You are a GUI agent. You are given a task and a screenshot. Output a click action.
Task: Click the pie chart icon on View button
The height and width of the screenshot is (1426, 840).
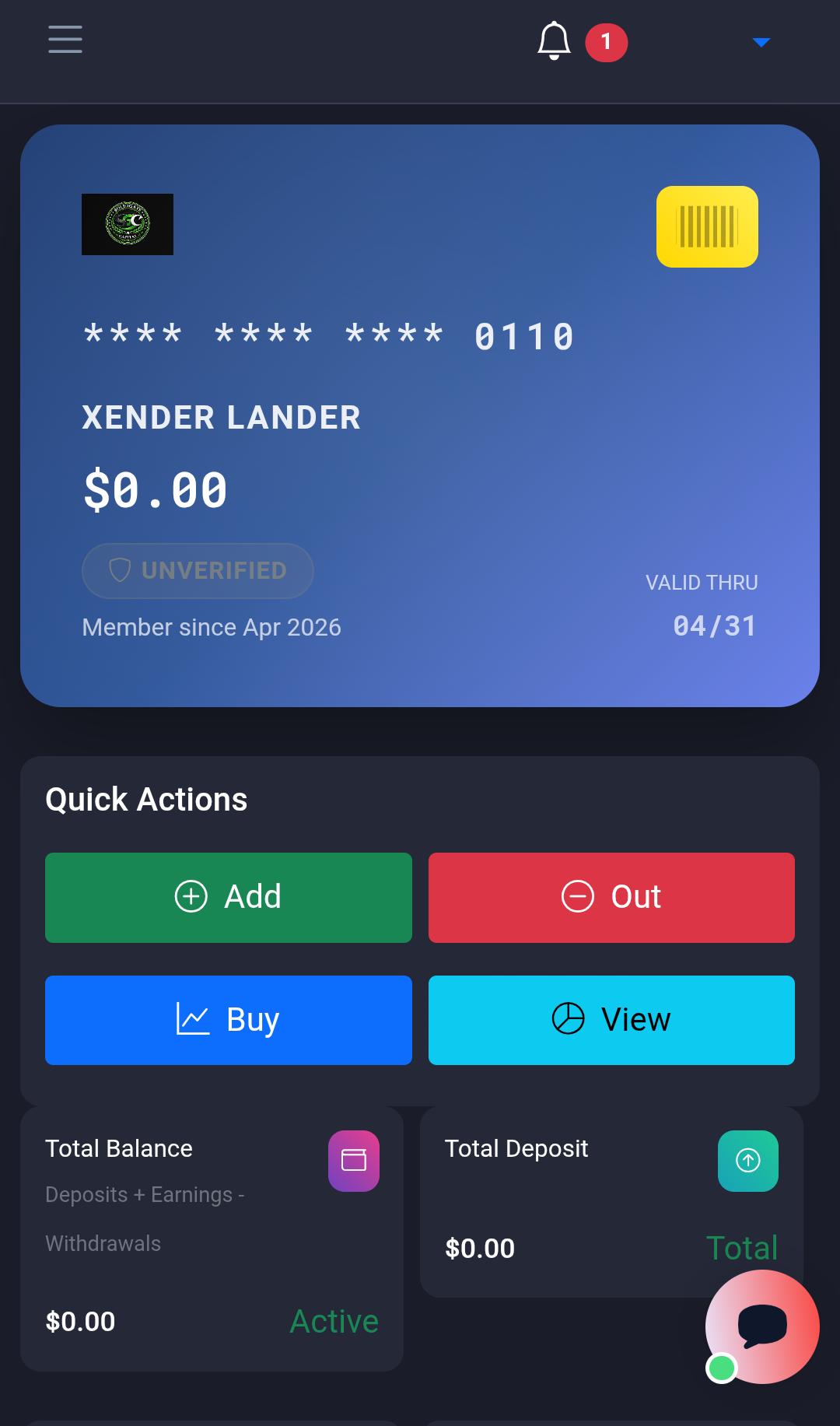(568, 1020)
